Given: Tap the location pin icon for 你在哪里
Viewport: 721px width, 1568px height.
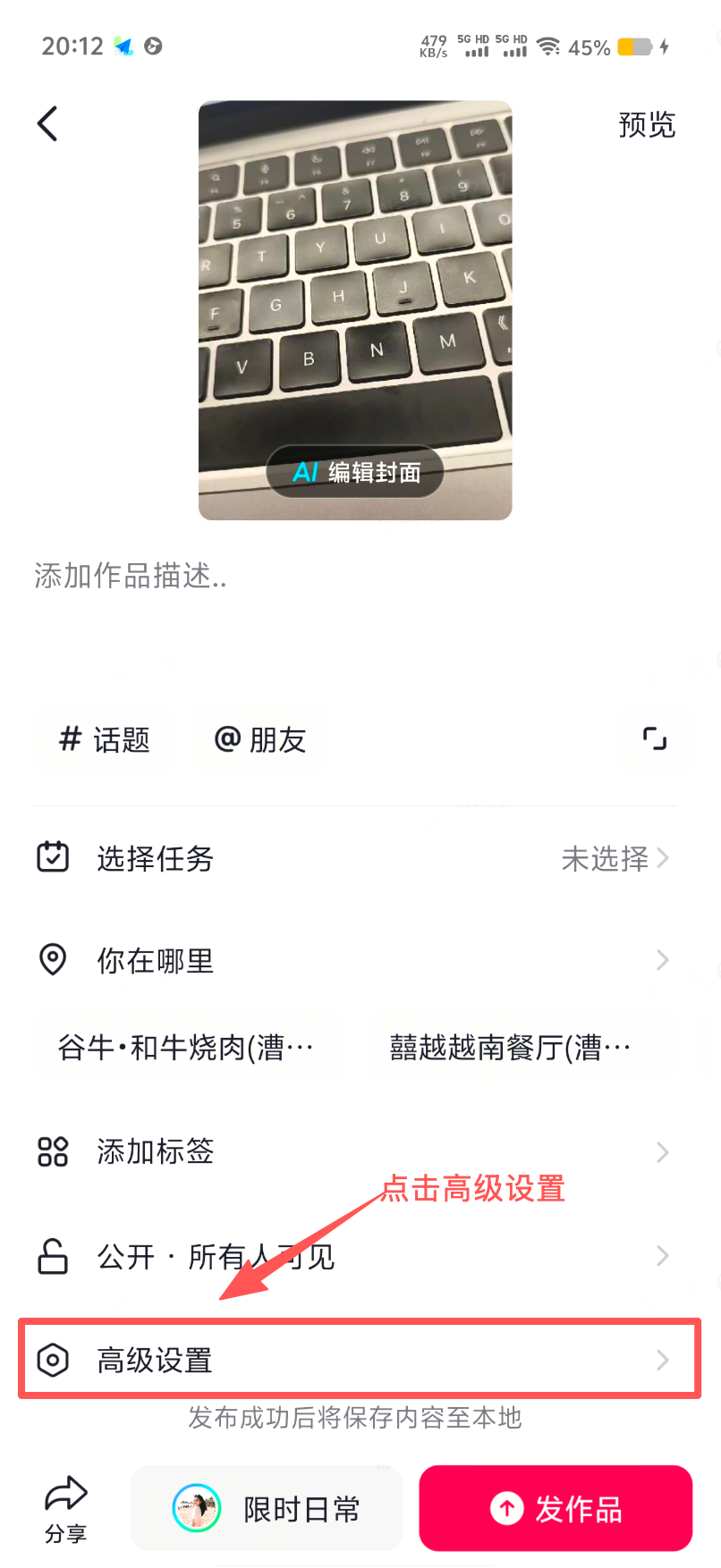Looking at the screenshot, I should 52,959.
